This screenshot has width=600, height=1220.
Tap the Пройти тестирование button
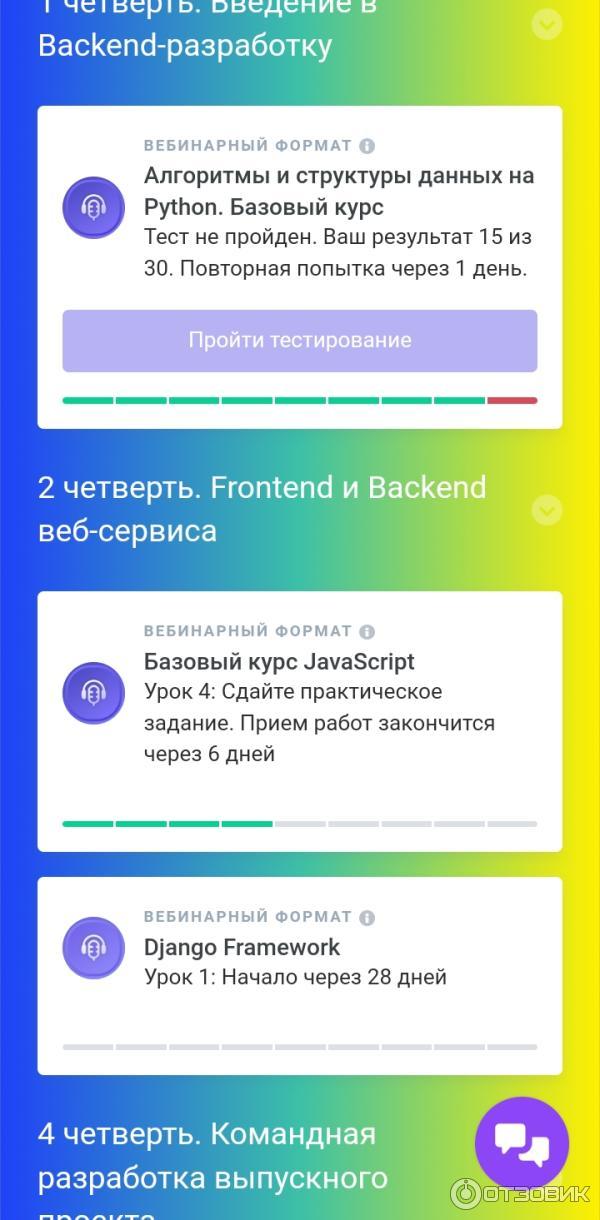click(299, 341)
